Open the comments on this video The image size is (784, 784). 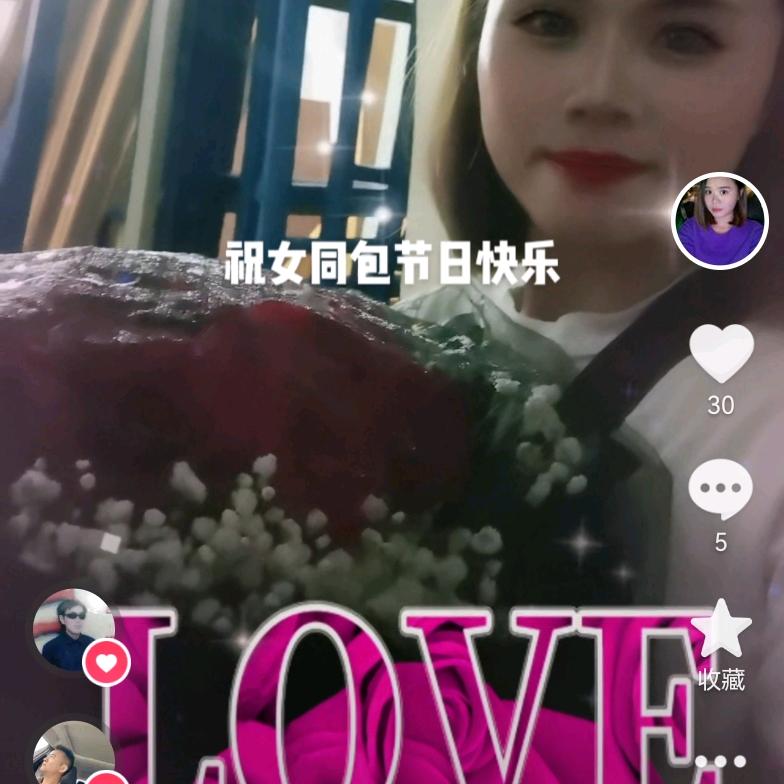click(x=720, y=491)
